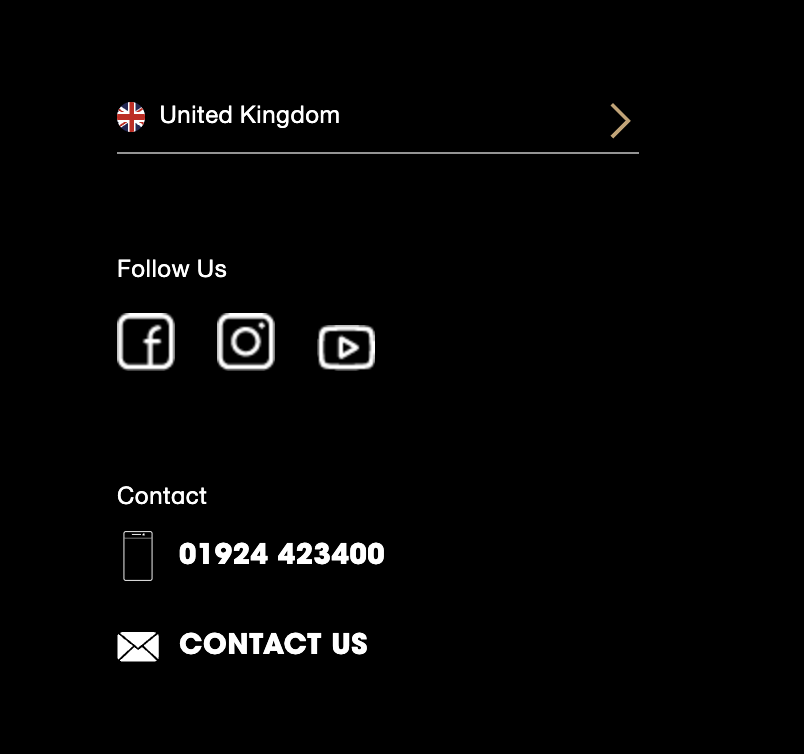Open the Contact Us link

pyautogui.click(x=272, y=645)
